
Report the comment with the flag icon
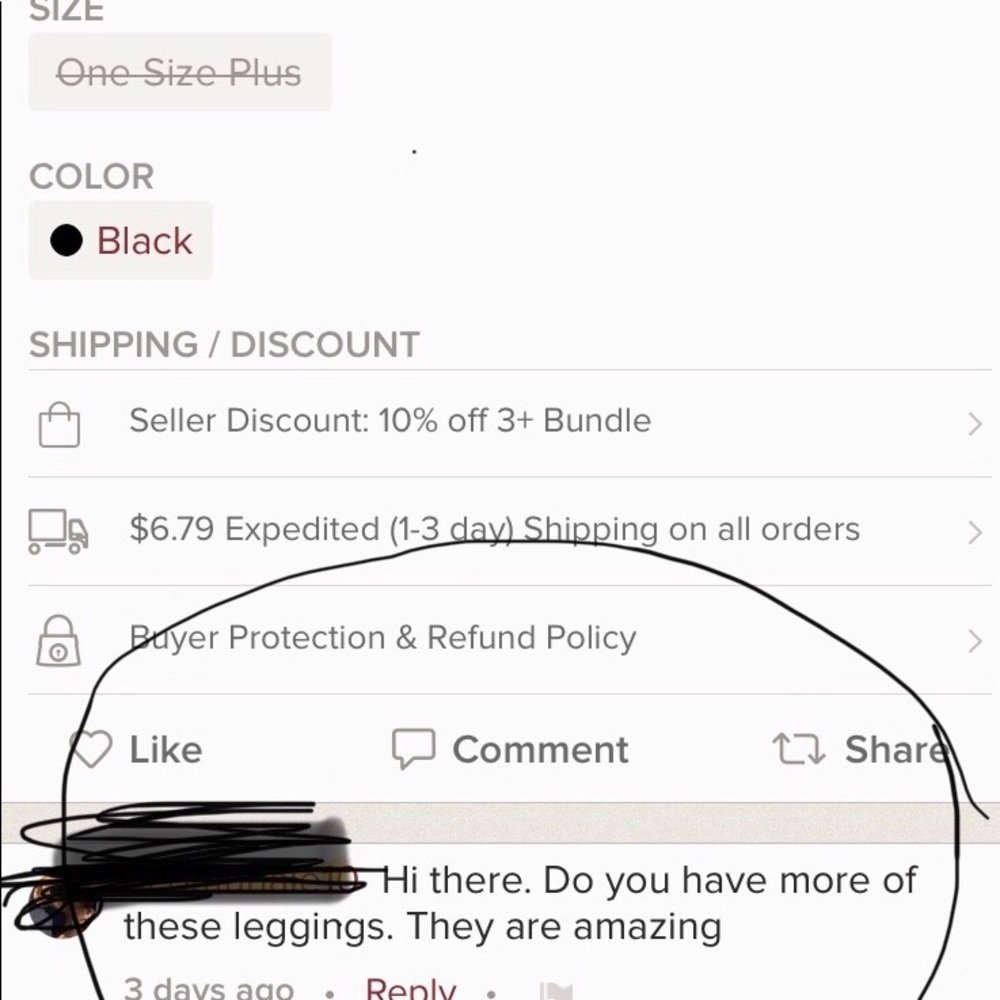tap(556, 991)
